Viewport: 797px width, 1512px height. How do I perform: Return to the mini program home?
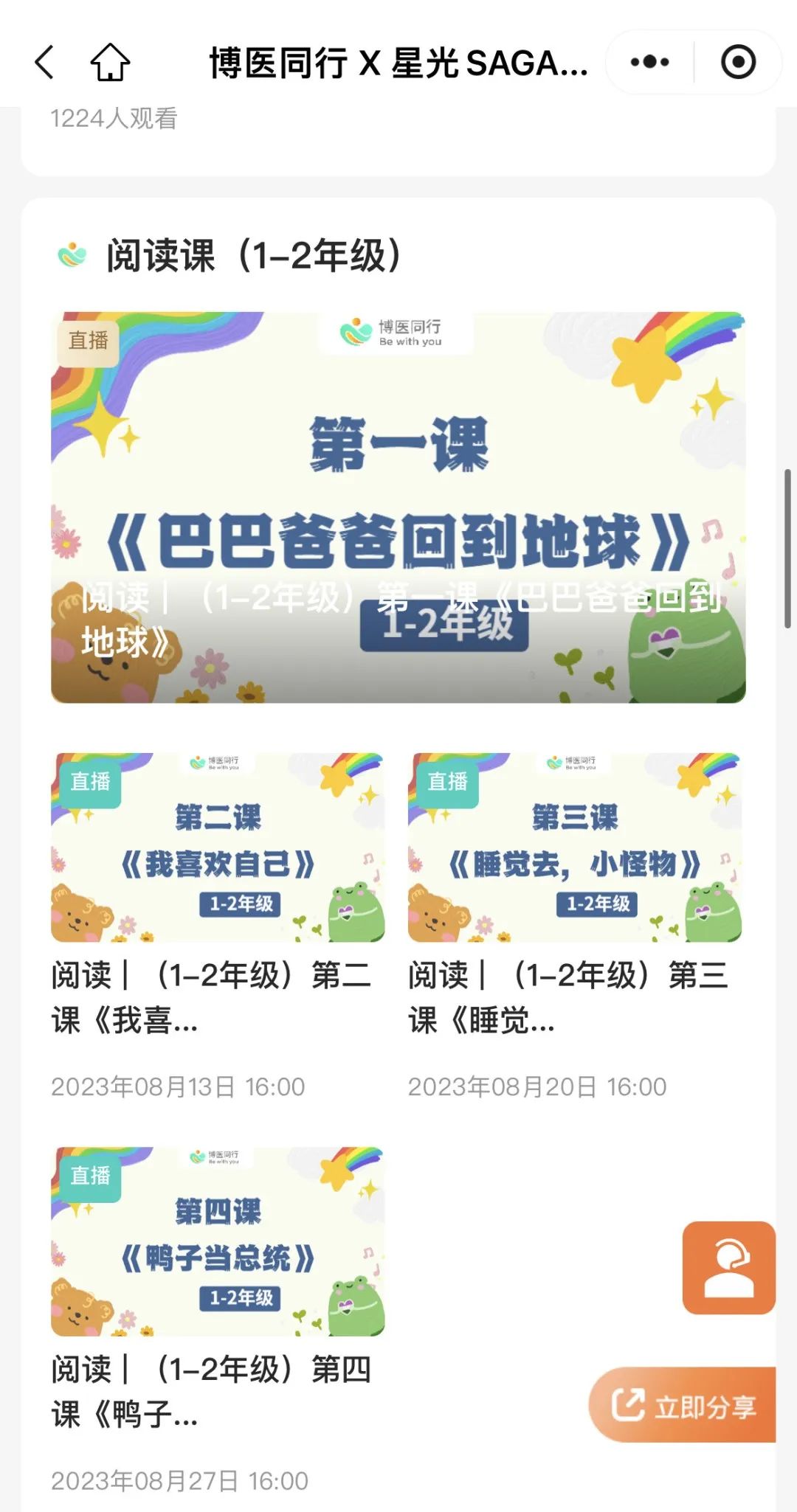click(110, 62)
